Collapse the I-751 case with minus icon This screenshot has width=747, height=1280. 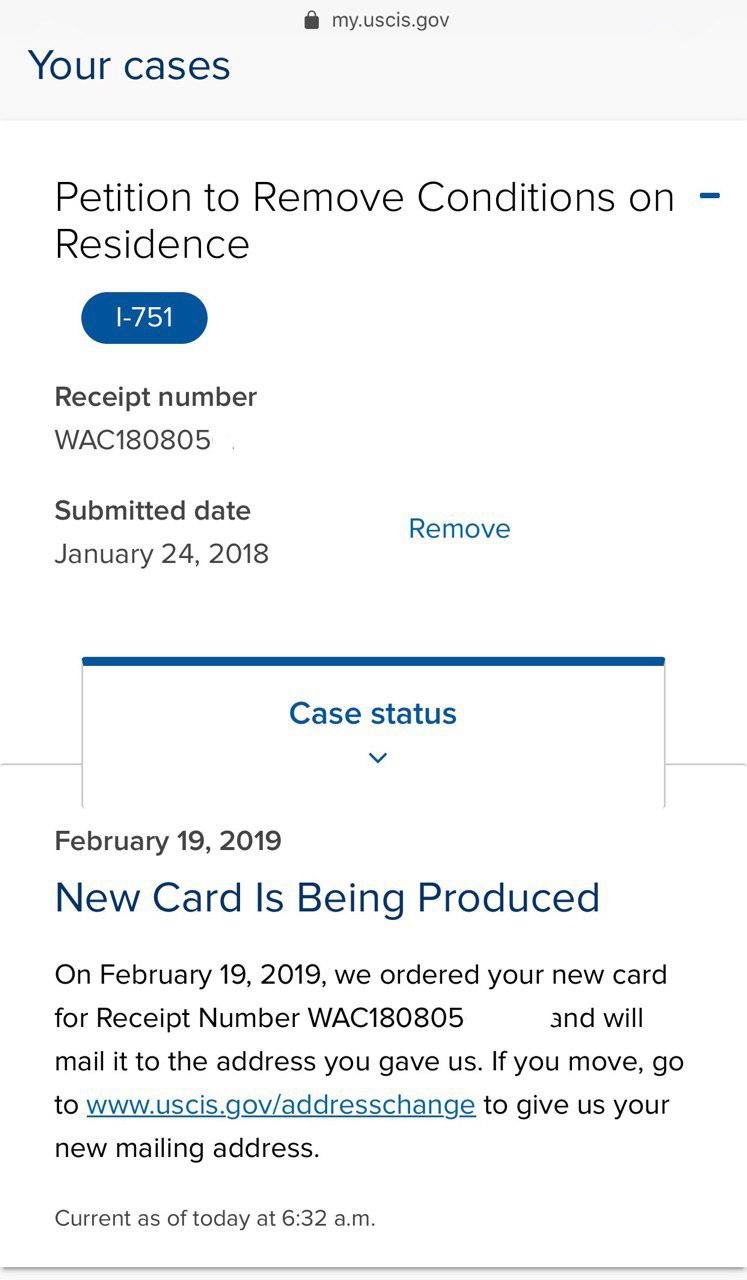coord(709,196)
